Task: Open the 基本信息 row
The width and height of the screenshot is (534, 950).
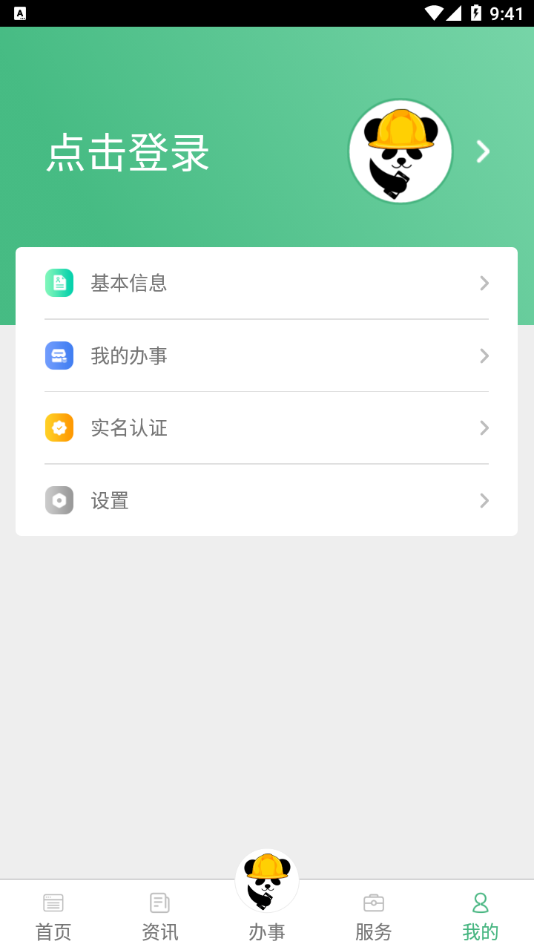Action: [267, 283]
